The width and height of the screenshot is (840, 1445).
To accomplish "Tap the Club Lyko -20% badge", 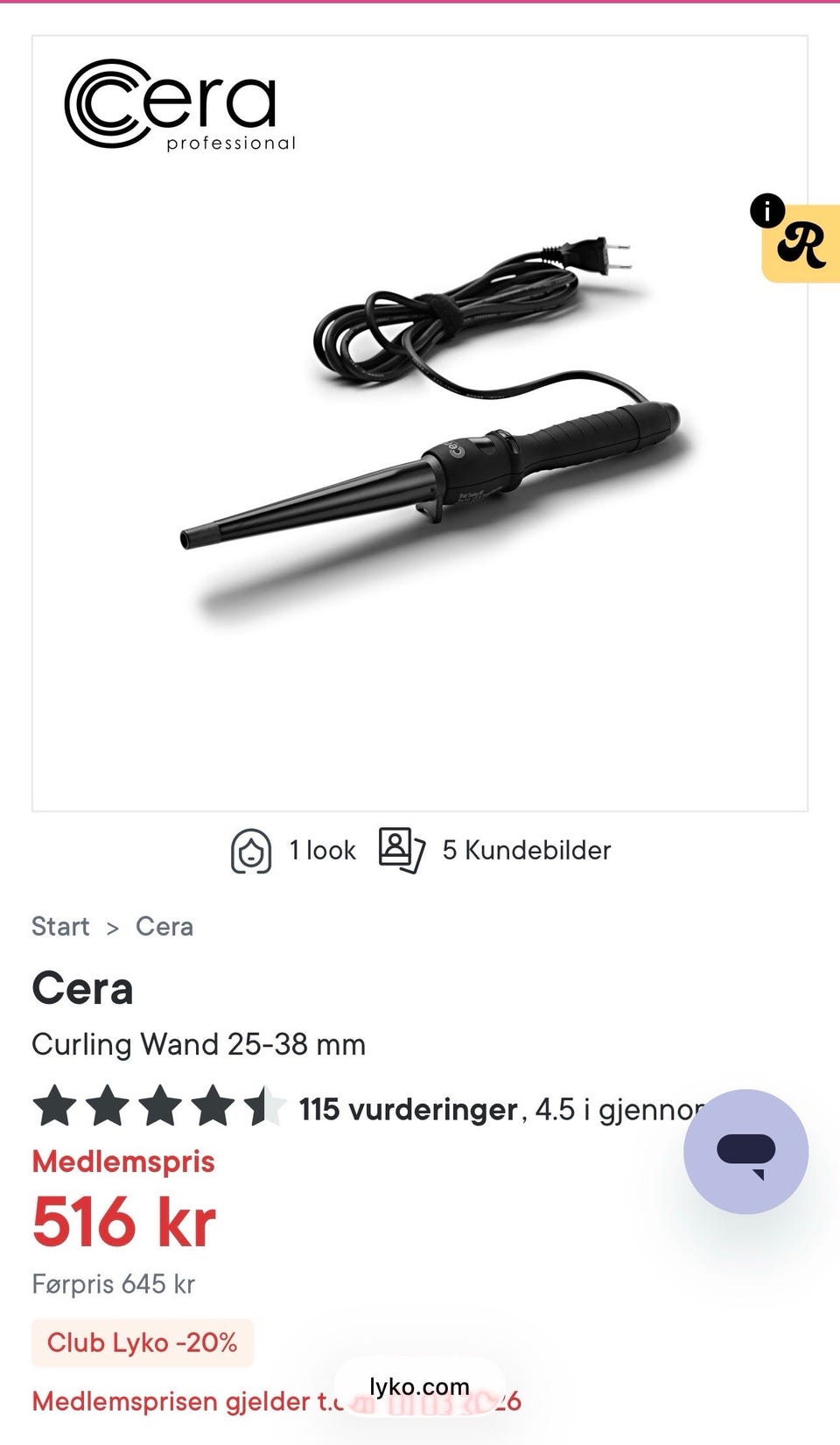I will point(143,1343).
